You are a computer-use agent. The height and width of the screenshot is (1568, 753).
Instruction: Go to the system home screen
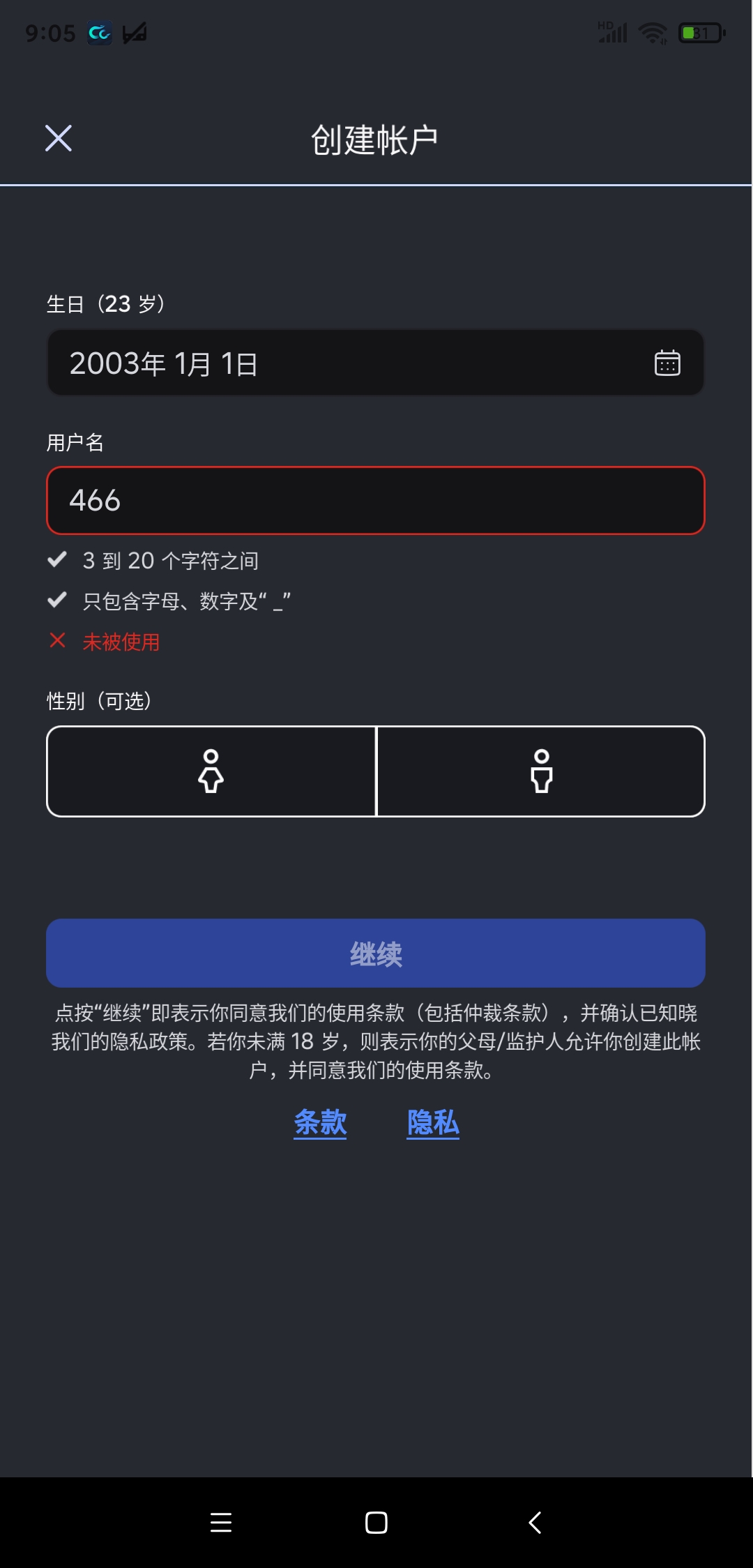376,1522
